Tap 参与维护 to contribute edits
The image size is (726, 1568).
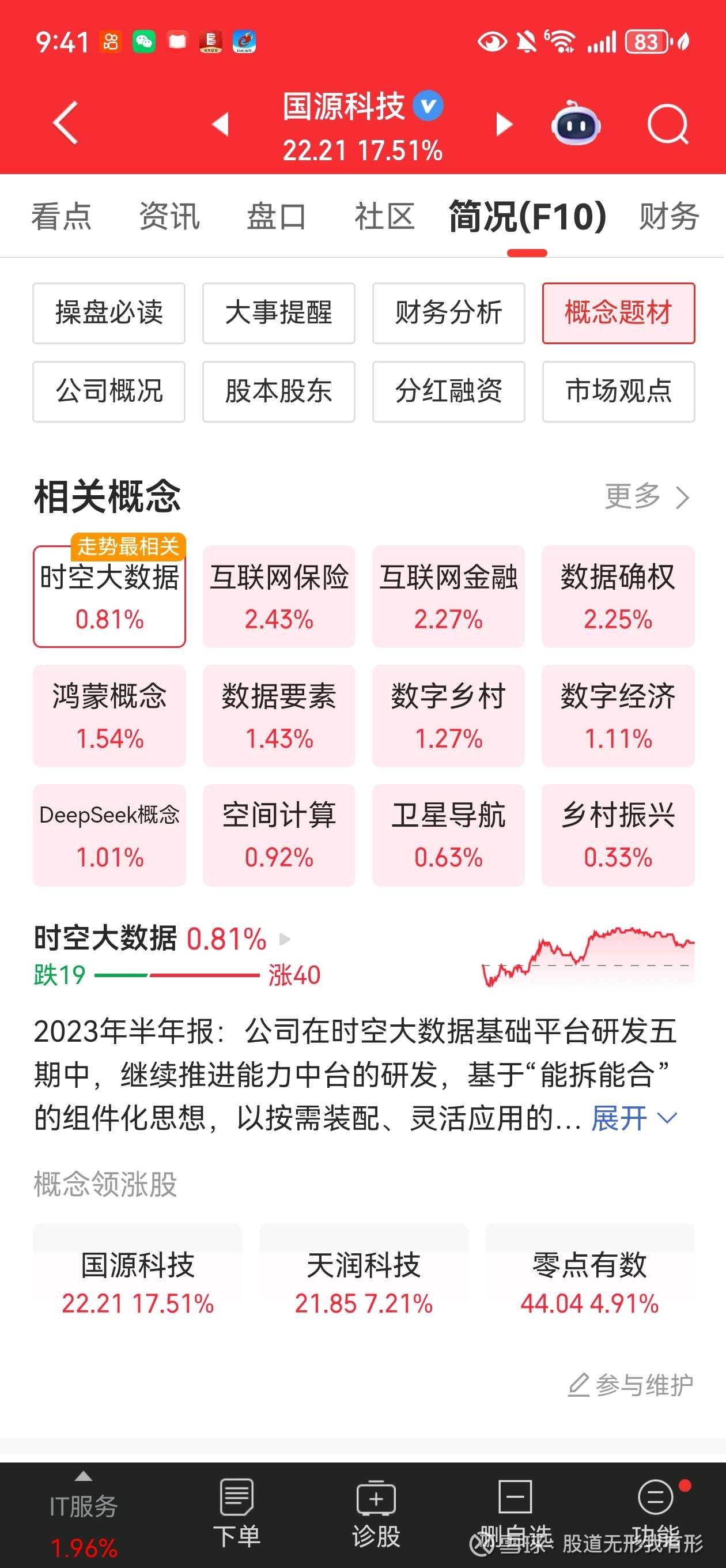click(630, 1385)
